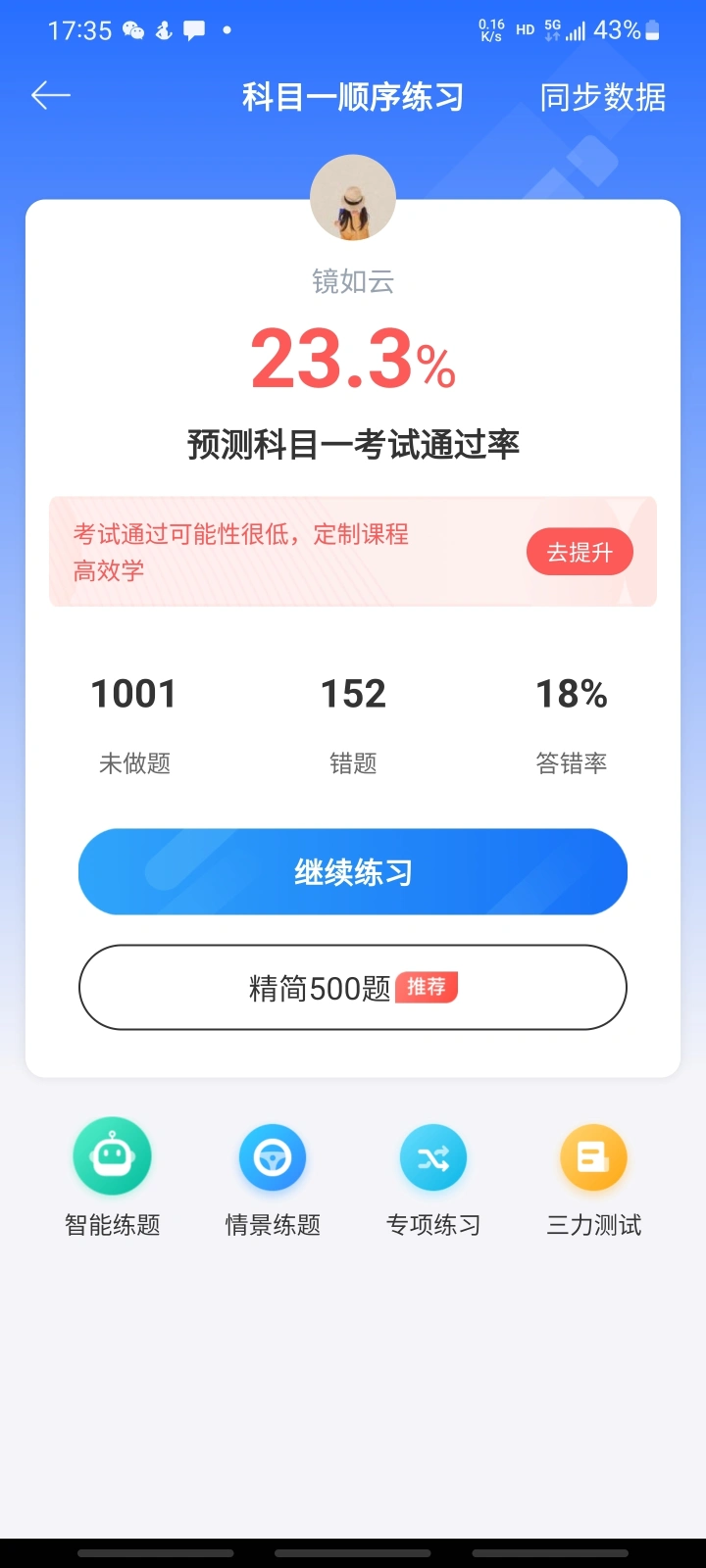Tap the profile avatar of 镜如云
706x1568 pixels.
353,198
